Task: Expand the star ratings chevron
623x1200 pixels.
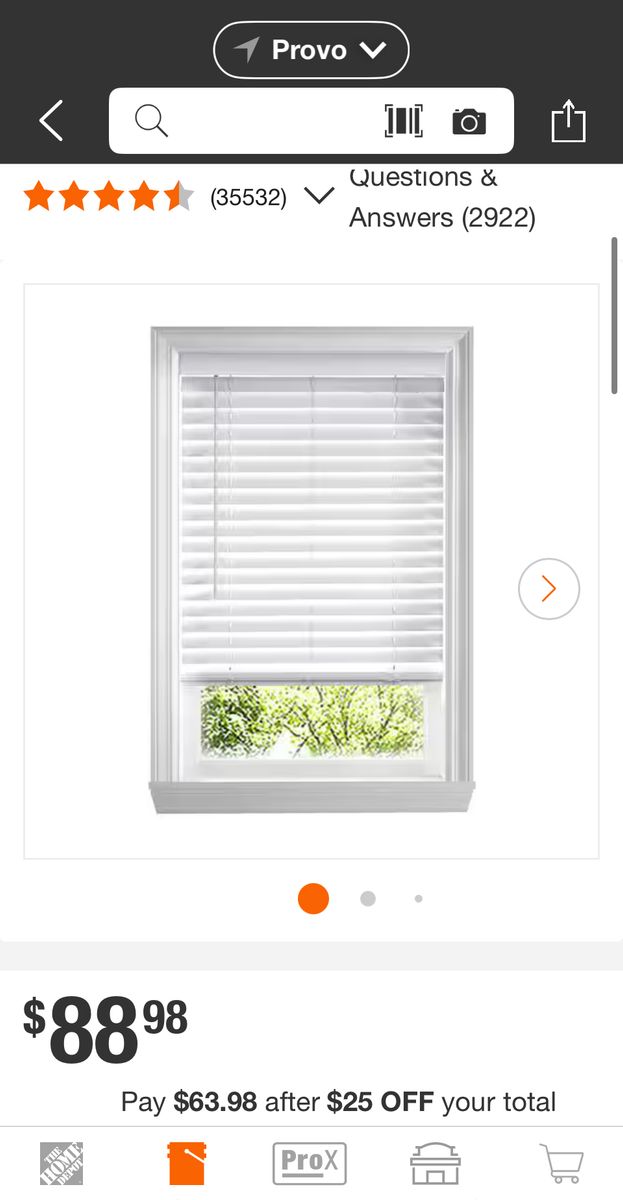Action: (318, 196)
